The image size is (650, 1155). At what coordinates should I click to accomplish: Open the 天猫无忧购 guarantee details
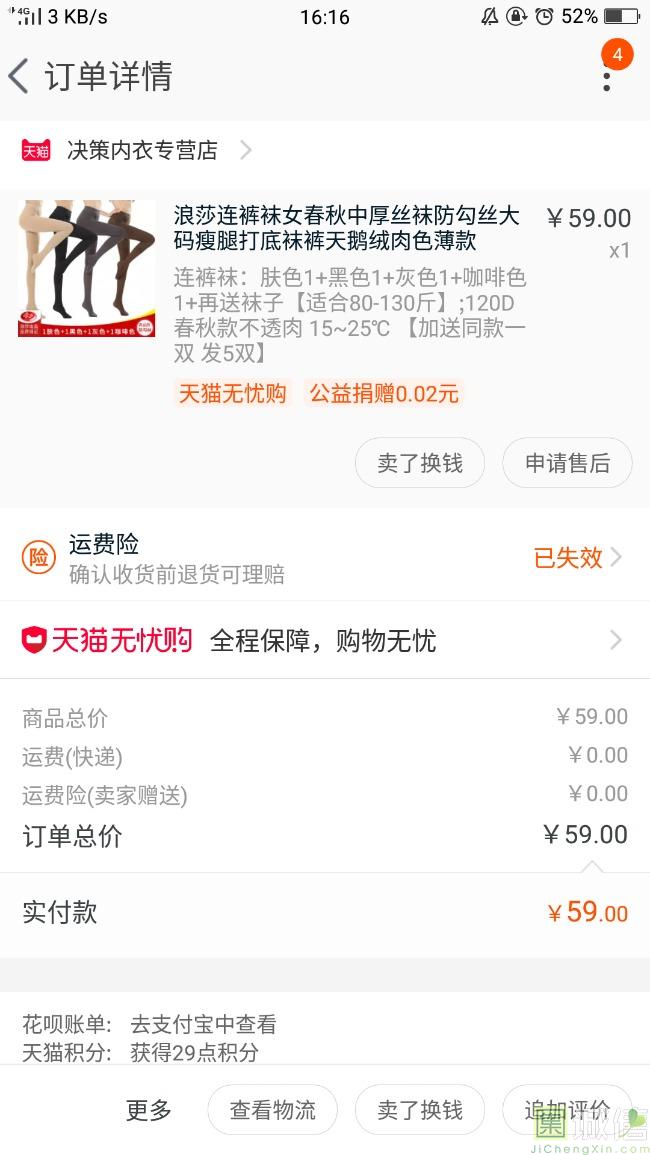click(325, 640)
